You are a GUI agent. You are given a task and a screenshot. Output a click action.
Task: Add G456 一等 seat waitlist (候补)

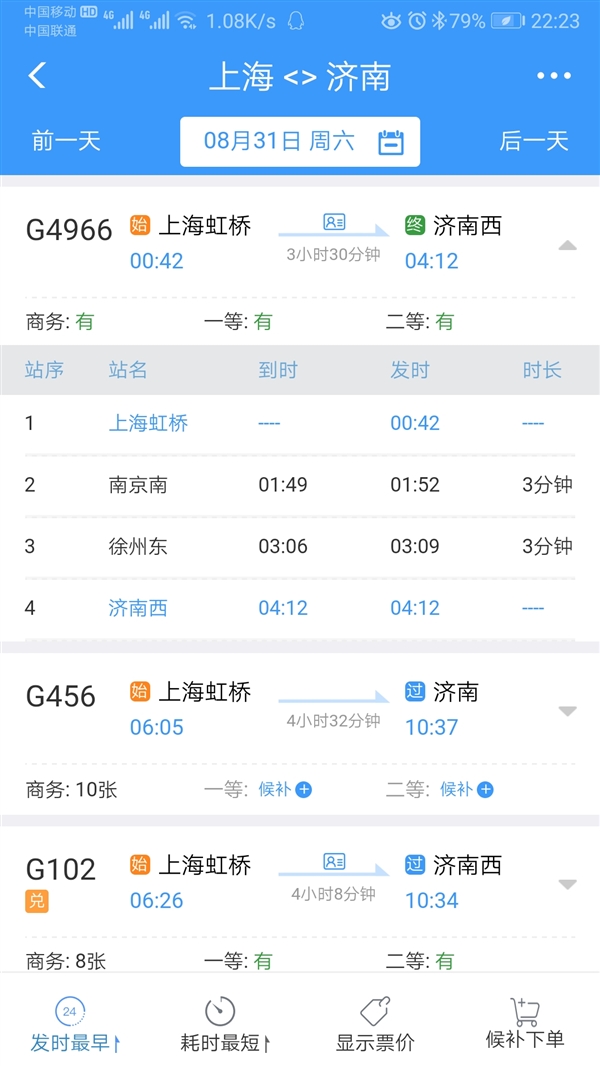tap(286, 789)
